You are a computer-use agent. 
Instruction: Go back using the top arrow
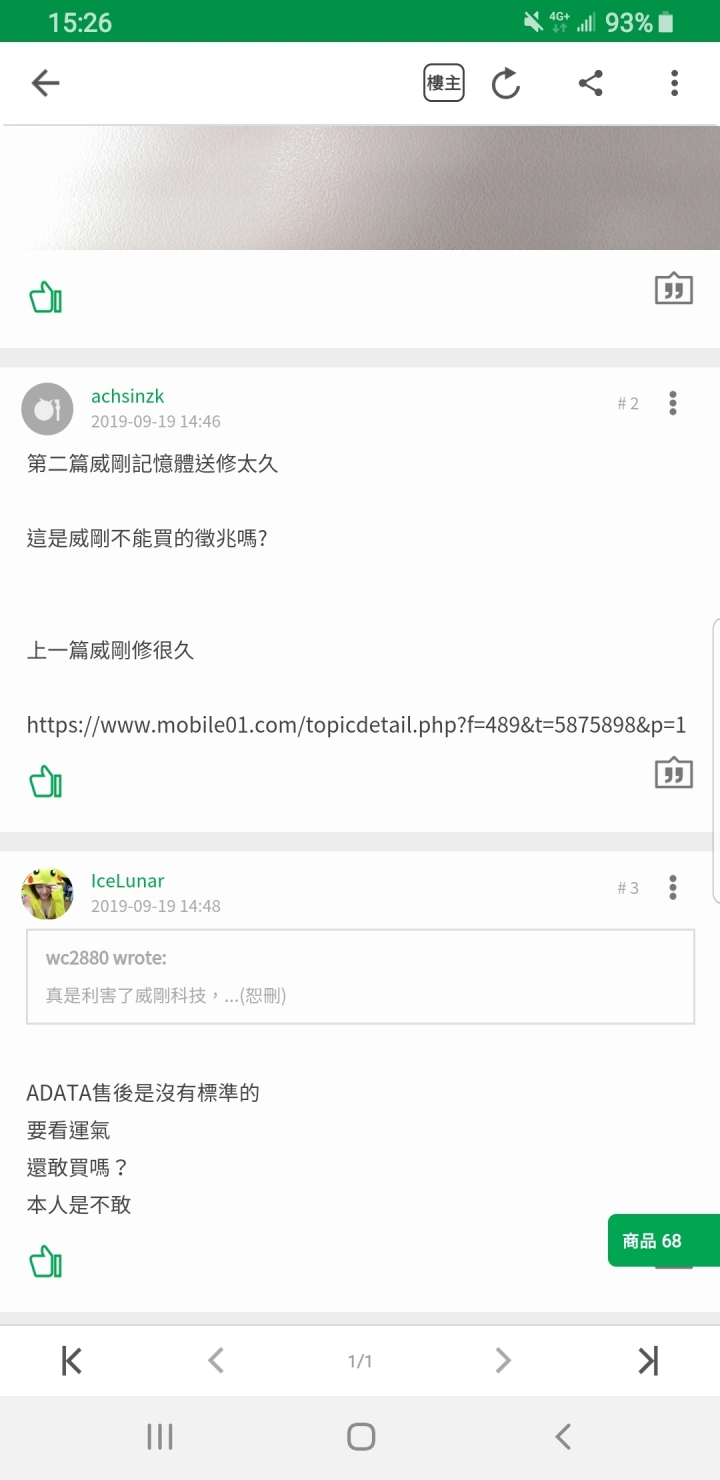coord(46,83)
